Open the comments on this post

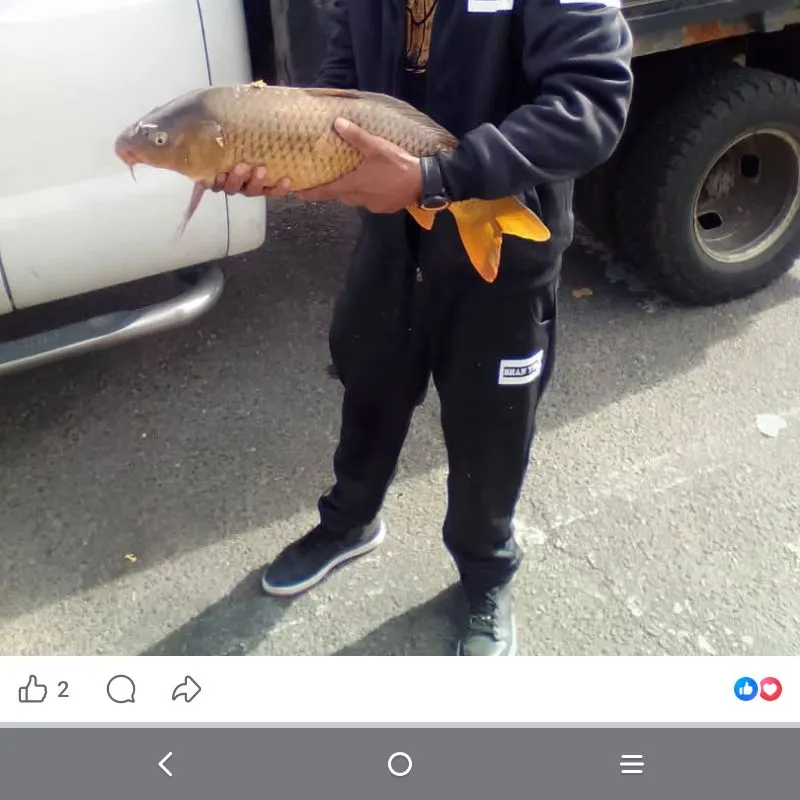point(121,689)
